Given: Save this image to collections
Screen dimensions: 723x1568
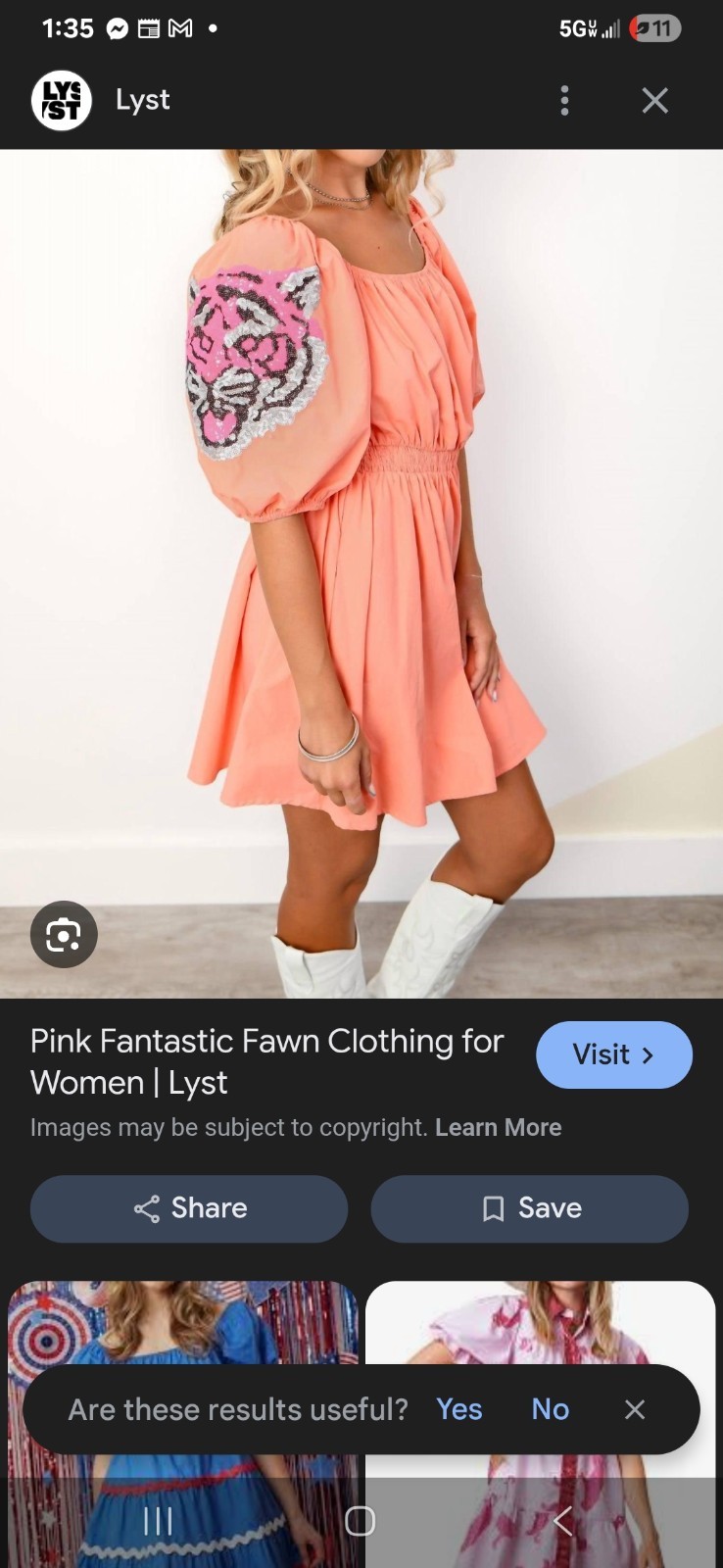Looking at the screenshot, I should 529,1208.
